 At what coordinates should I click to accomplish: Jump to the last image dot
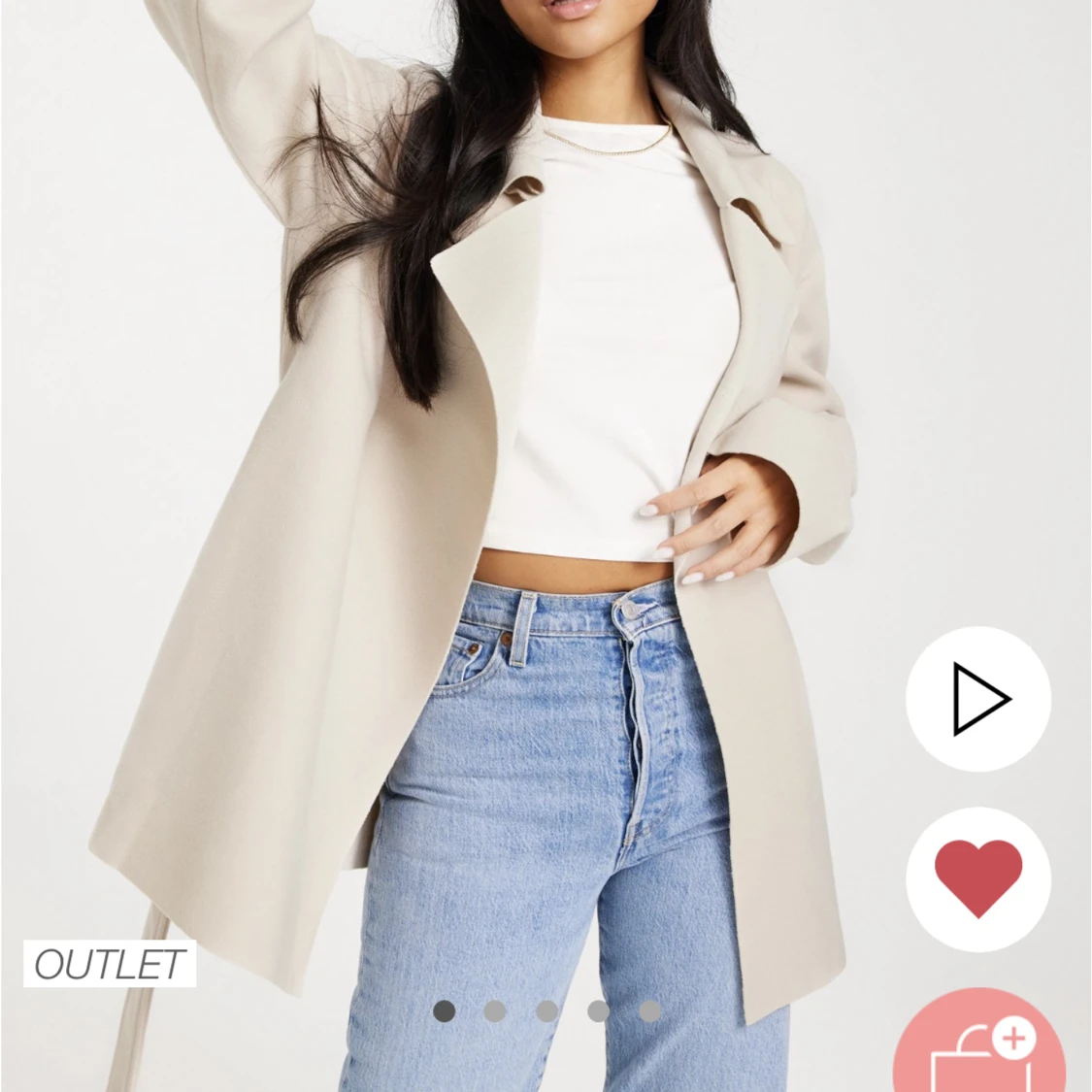(649, 1011)
